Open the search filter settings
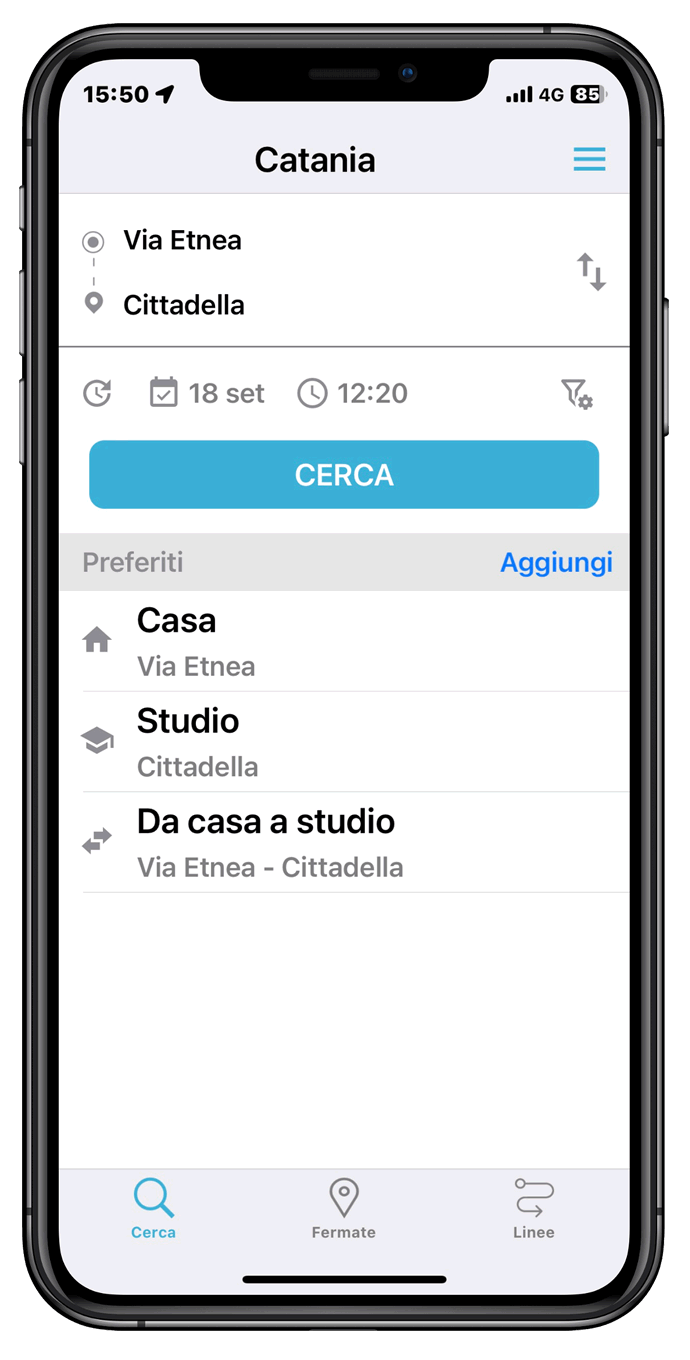Viewport: 690px width, 1360px height. [576, 394]
